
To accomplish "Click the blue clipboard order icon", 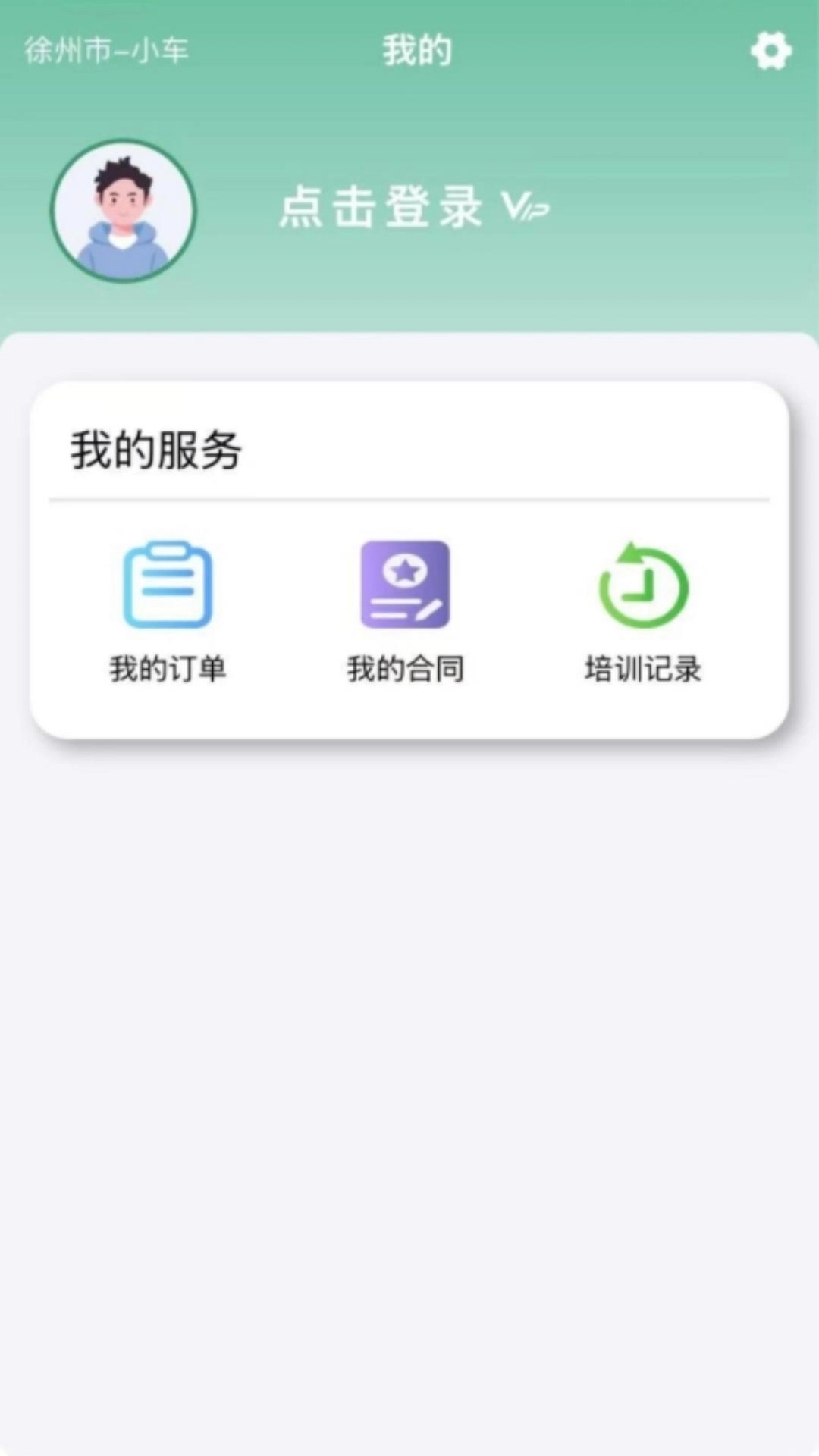I will 166,584.
